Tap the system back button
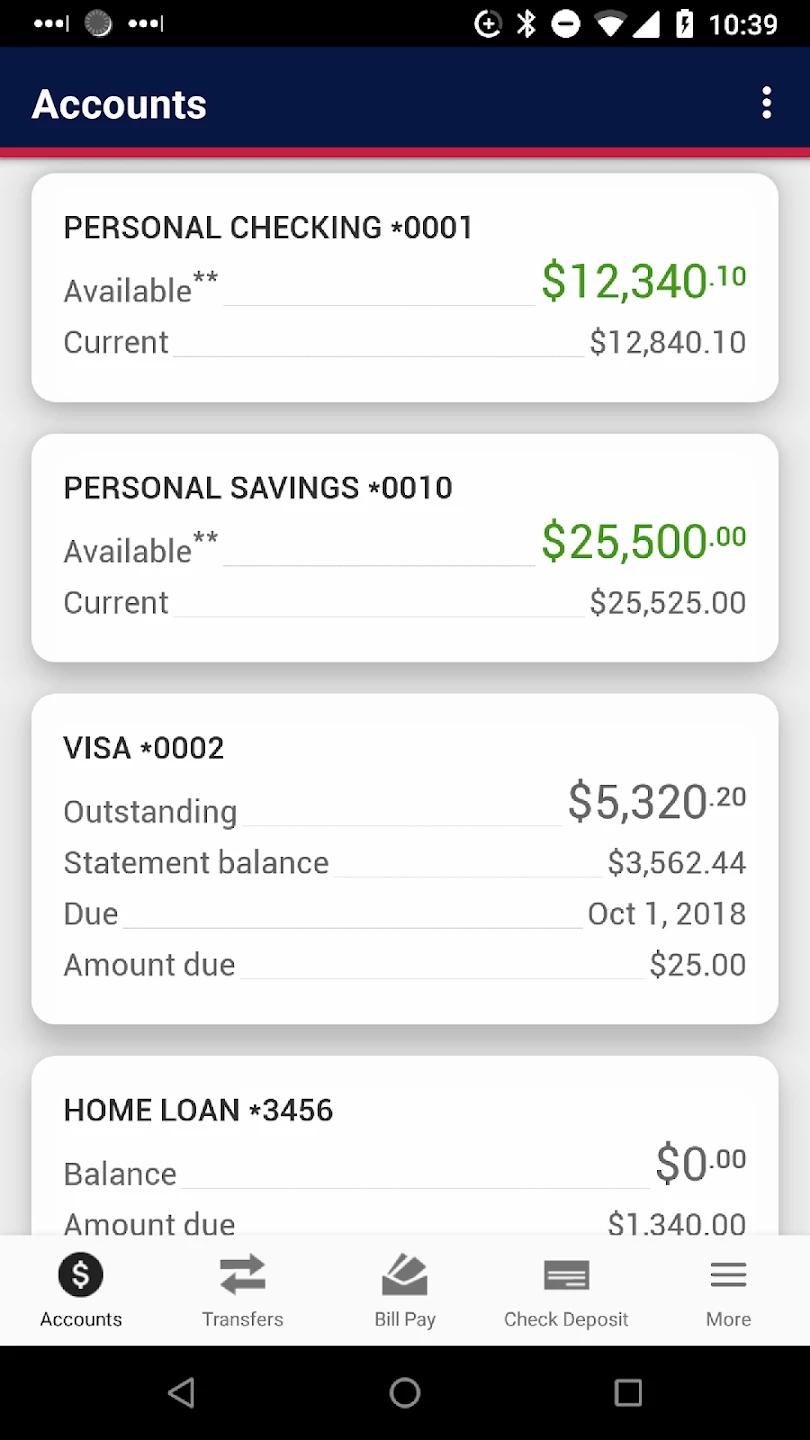Screen dimensions: 810x1440 click(x=181, y=1392)
